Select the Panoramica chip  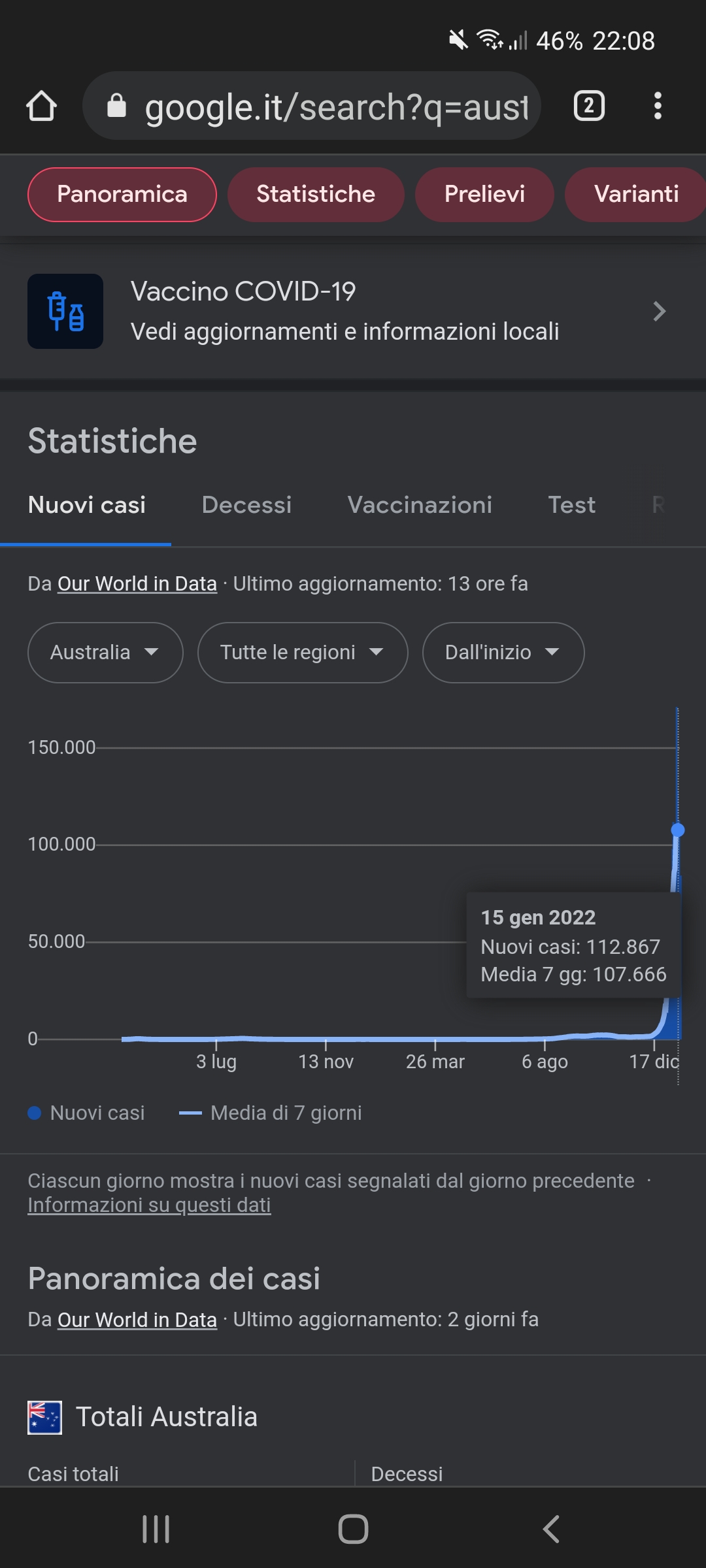[122, 195]
